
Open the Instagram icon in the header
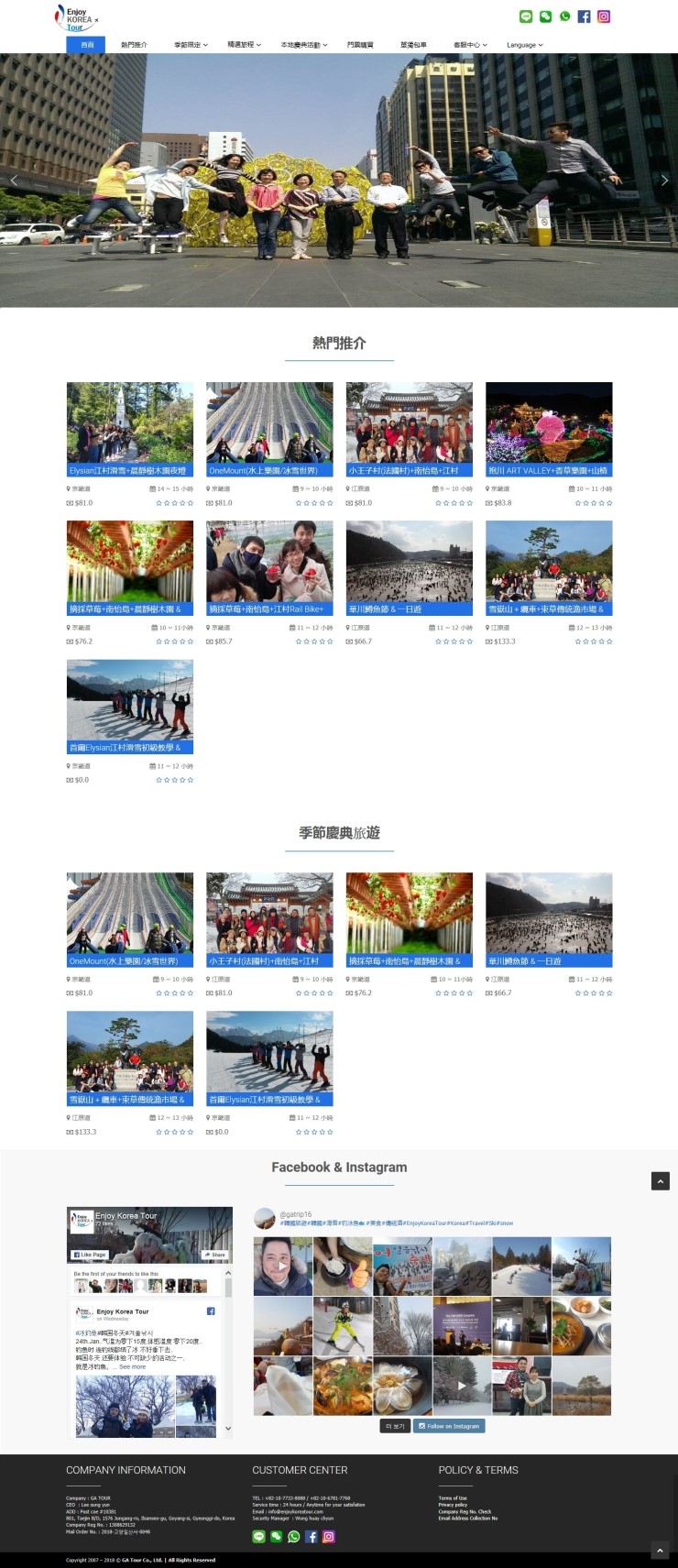pyautogui.click(x=604, y=16)
